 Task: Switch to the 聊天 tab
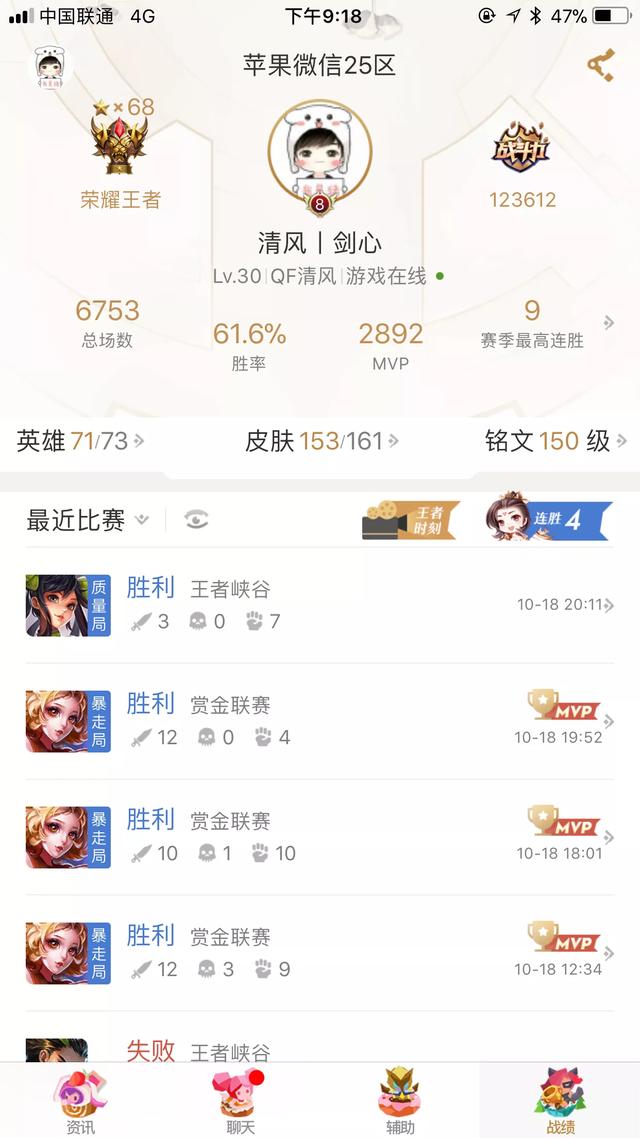[x=240, y=1100]
